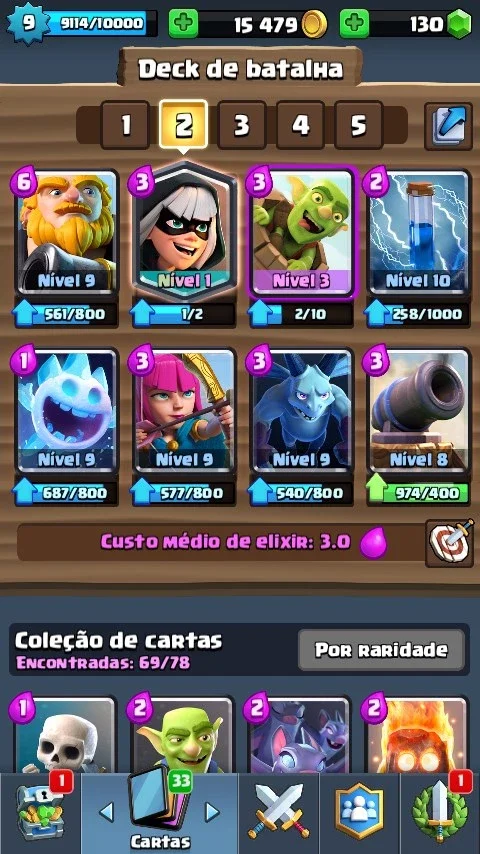Viewport: 480px width, 854px height.
Task: Select the Ice Spirit card
Action: tap(66, 411)
